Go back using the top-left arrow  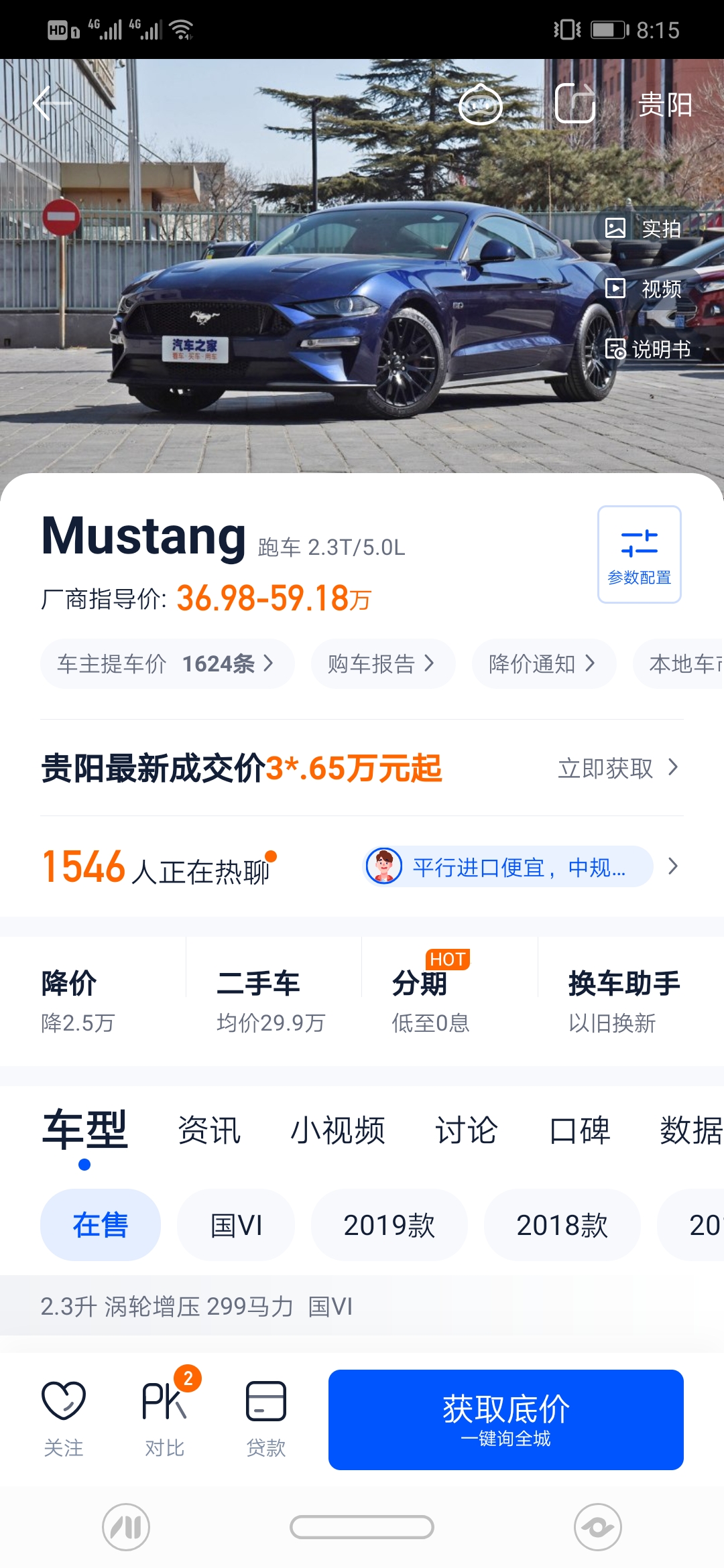[x=52, y=103]
